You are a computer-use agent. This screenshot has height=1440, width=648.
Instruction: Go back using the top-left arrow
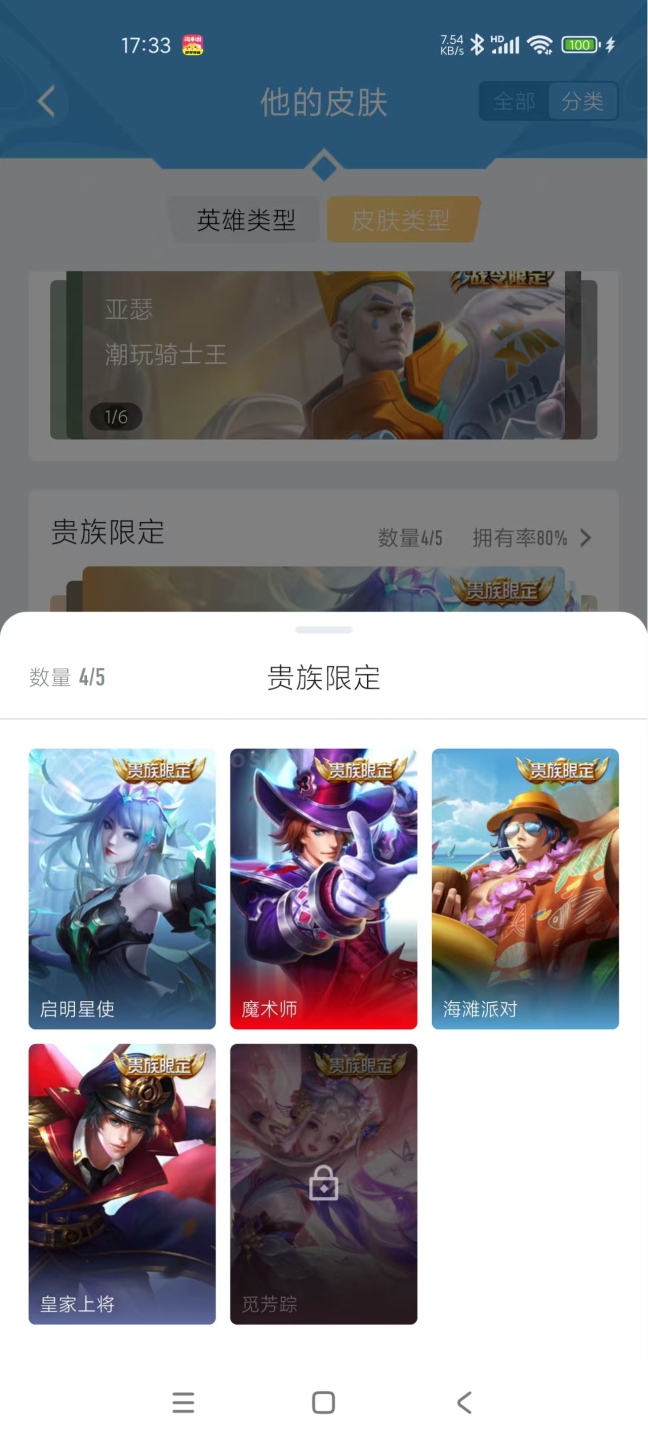(46, 101)
